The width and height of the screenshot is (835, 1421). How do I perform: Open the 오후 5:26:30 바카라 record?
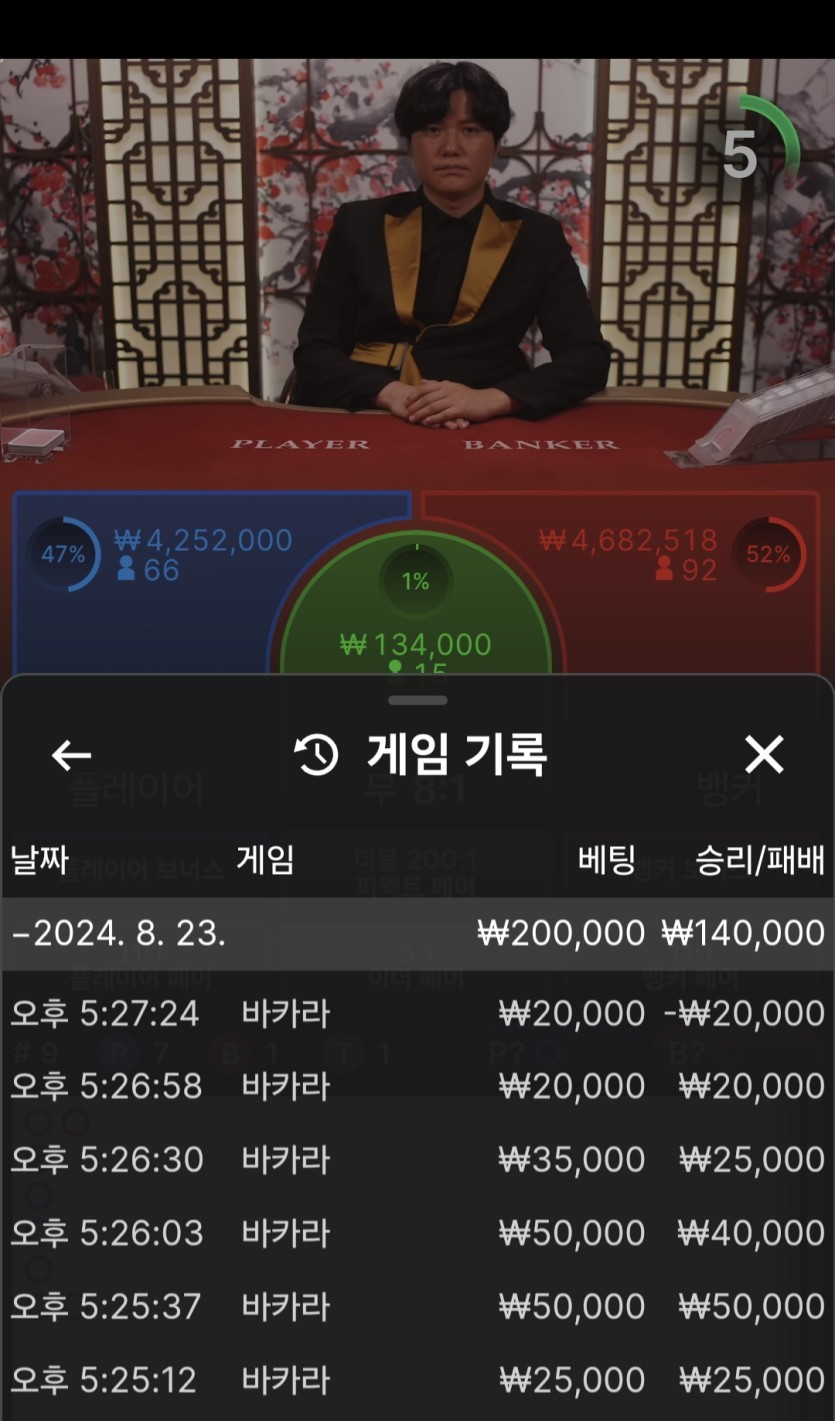(417, 1160)
